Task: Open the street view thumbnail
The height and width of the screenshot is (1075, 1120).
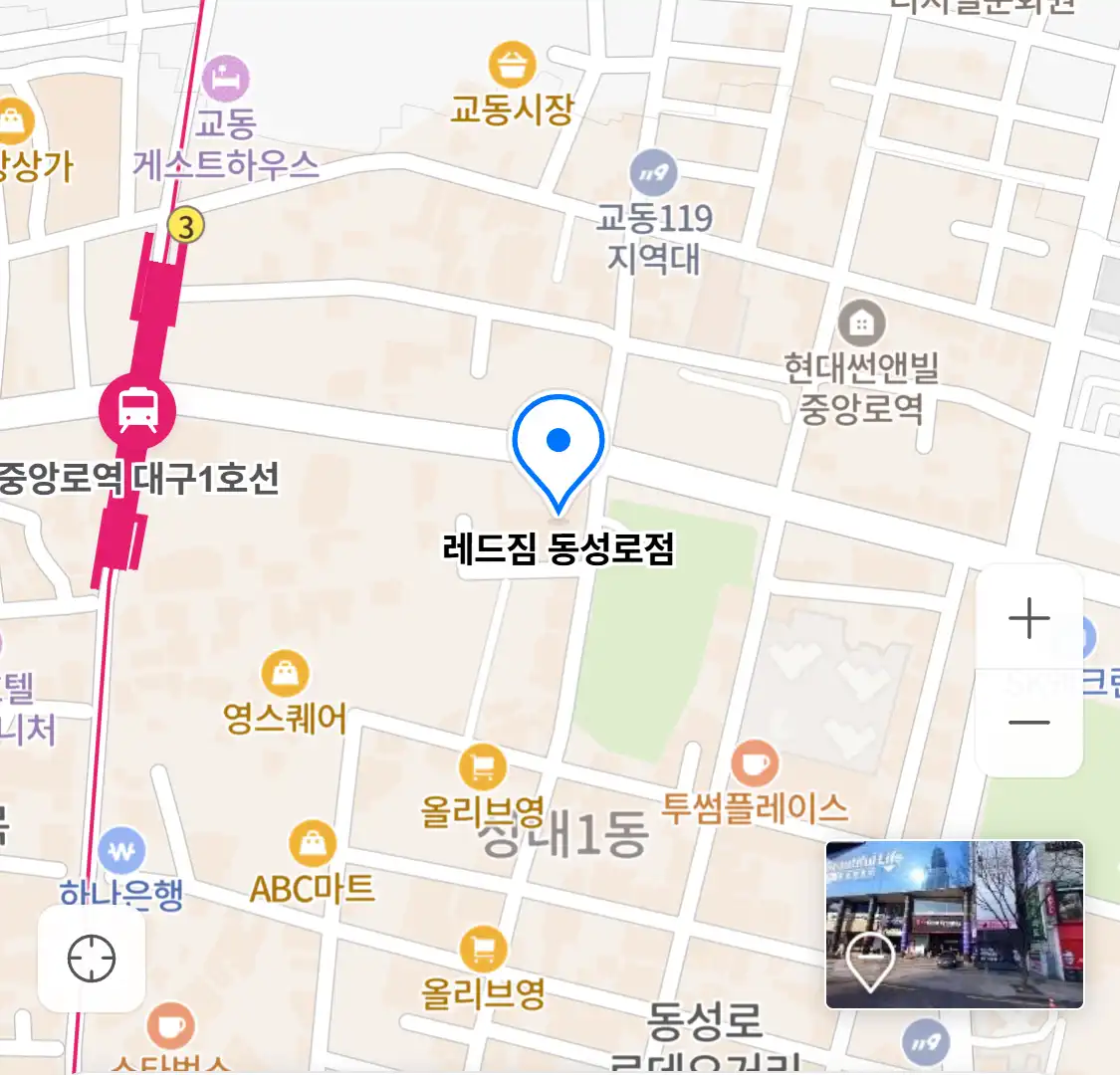Action: coord(954,925)
